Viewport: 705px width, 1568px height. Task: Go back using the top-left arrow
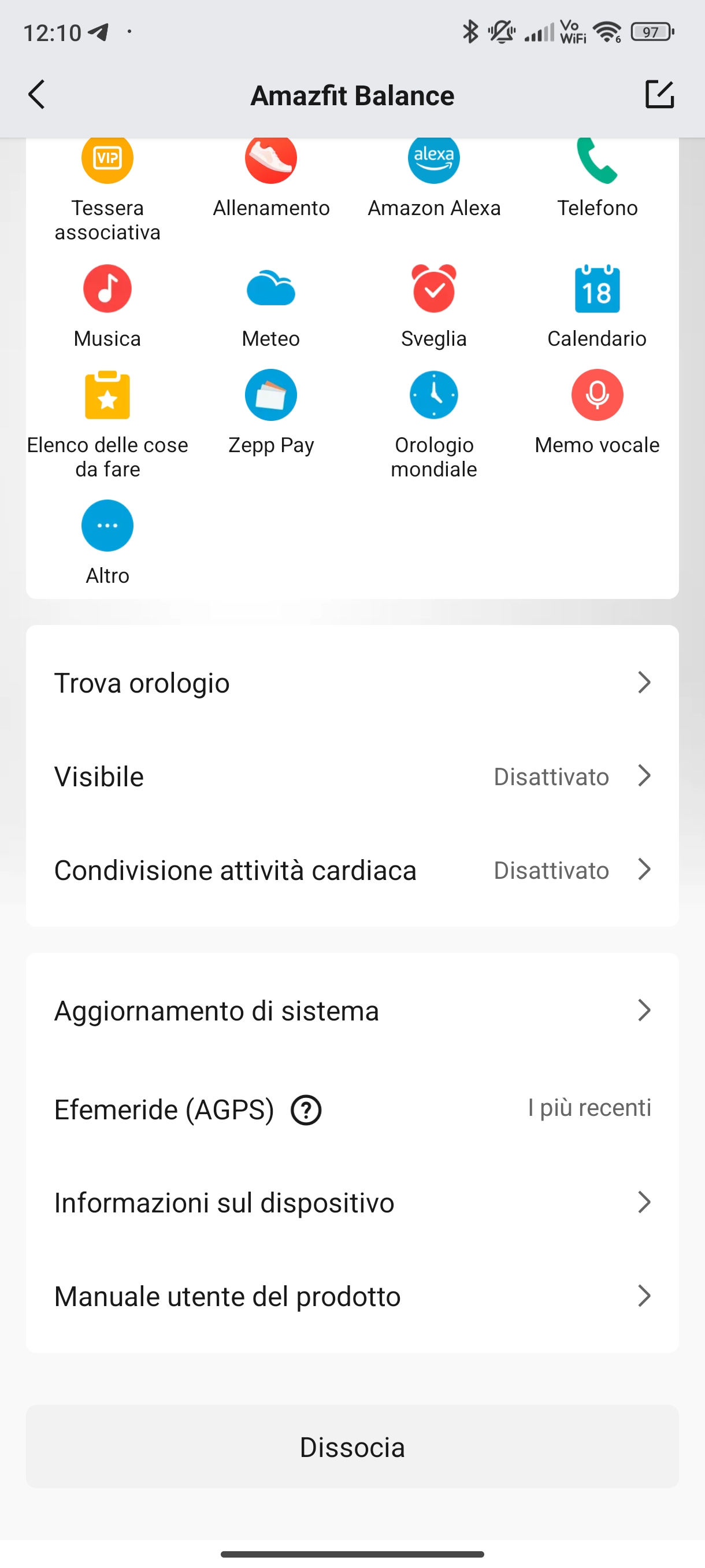[36, 95]
